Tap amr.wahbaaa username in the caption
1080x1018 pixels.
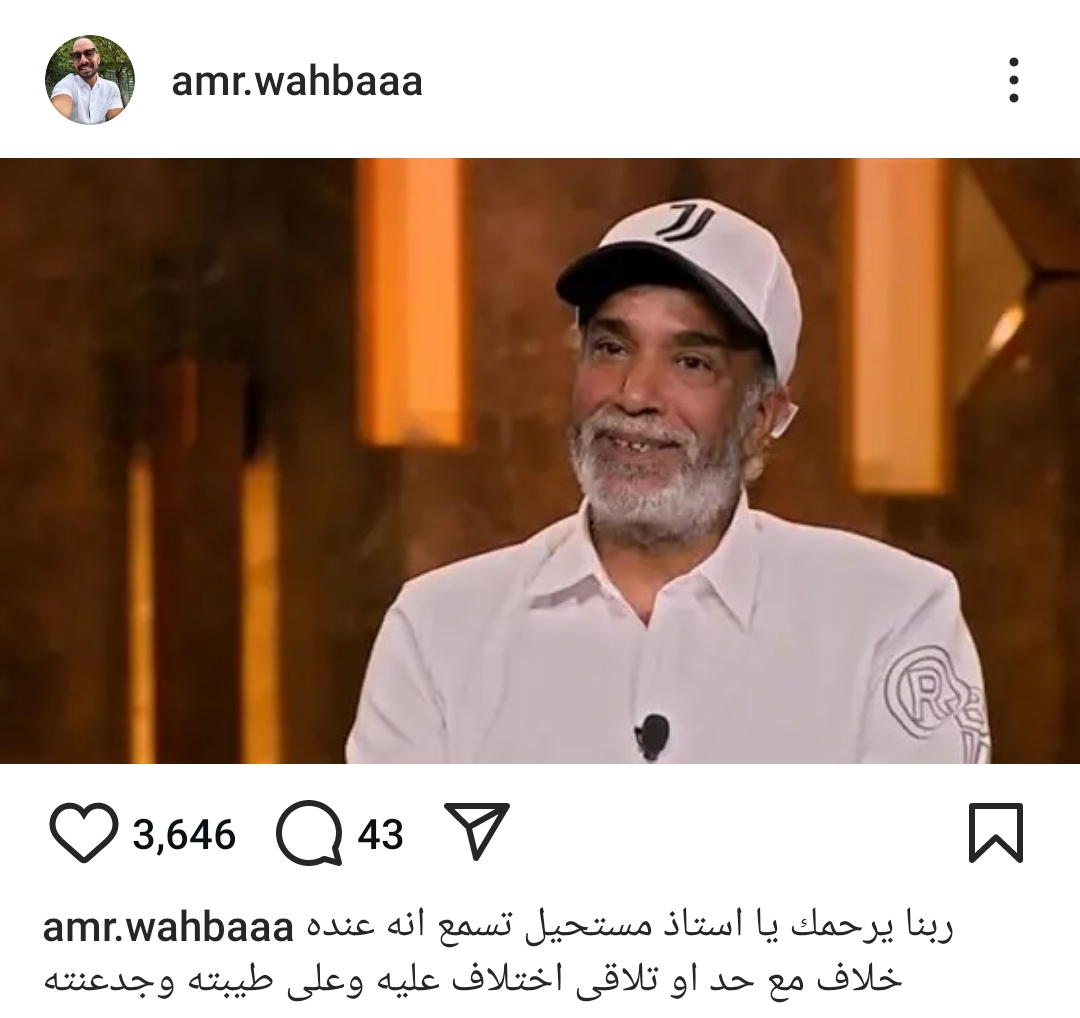168,928
